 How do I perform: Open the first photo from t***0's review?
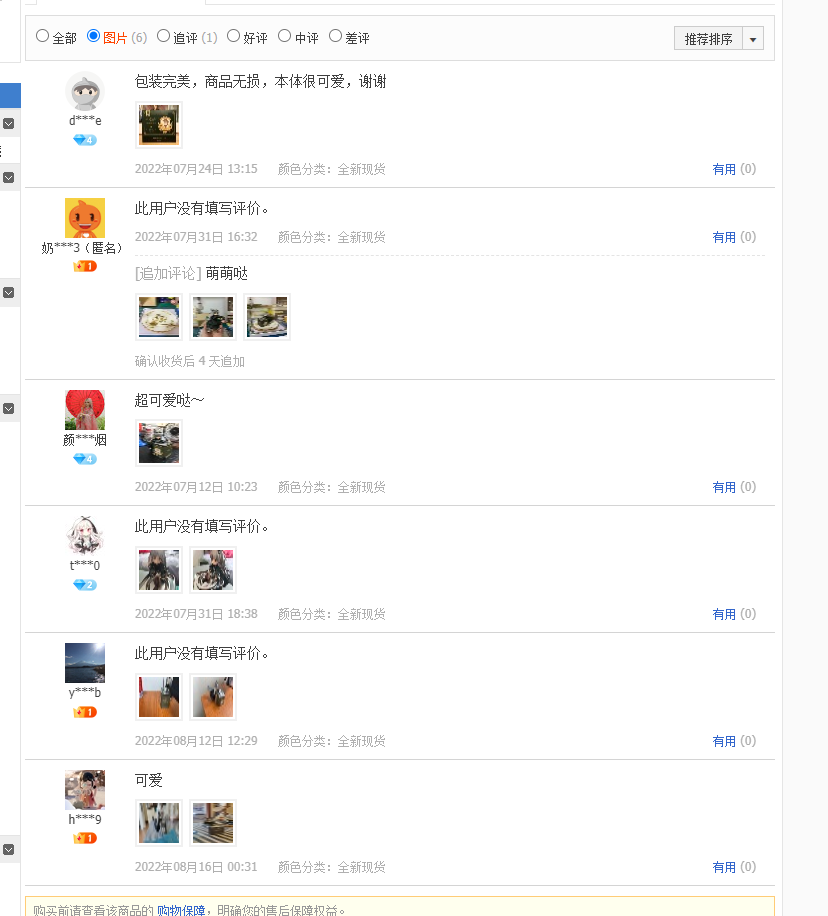coord(159,570)
